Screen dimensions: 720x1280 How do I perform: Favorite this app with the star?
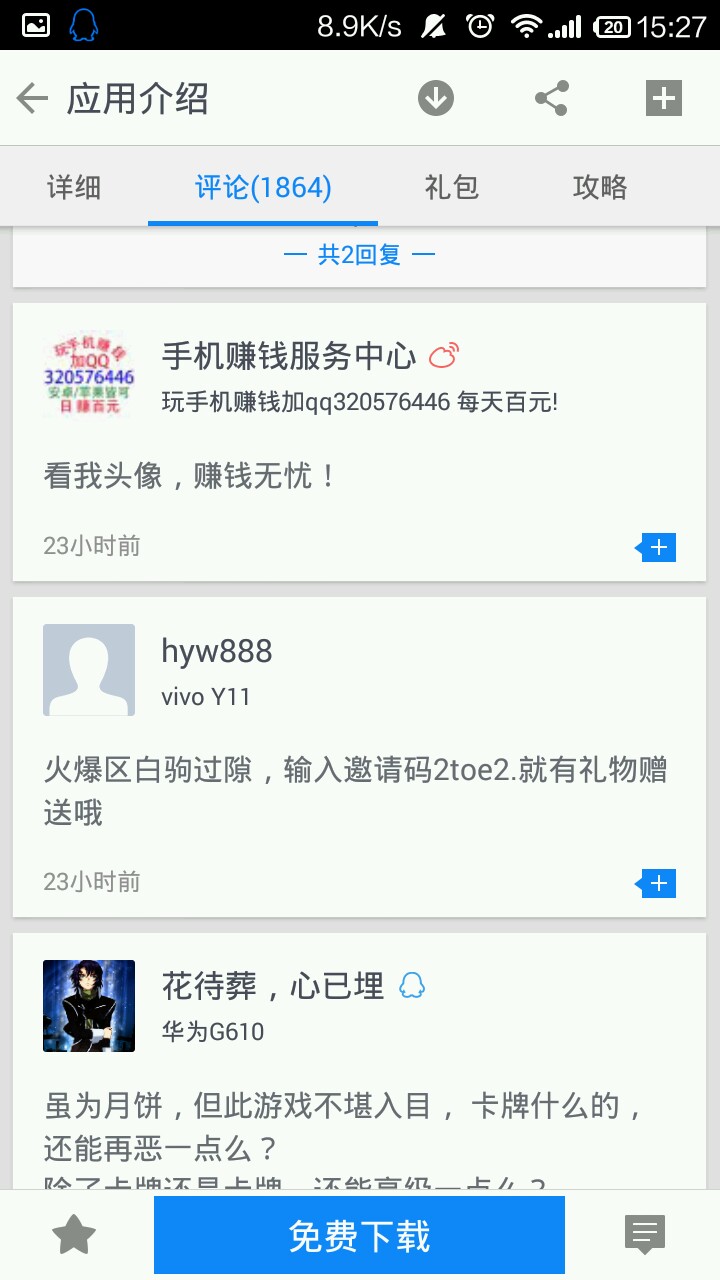click(75, 1236)
